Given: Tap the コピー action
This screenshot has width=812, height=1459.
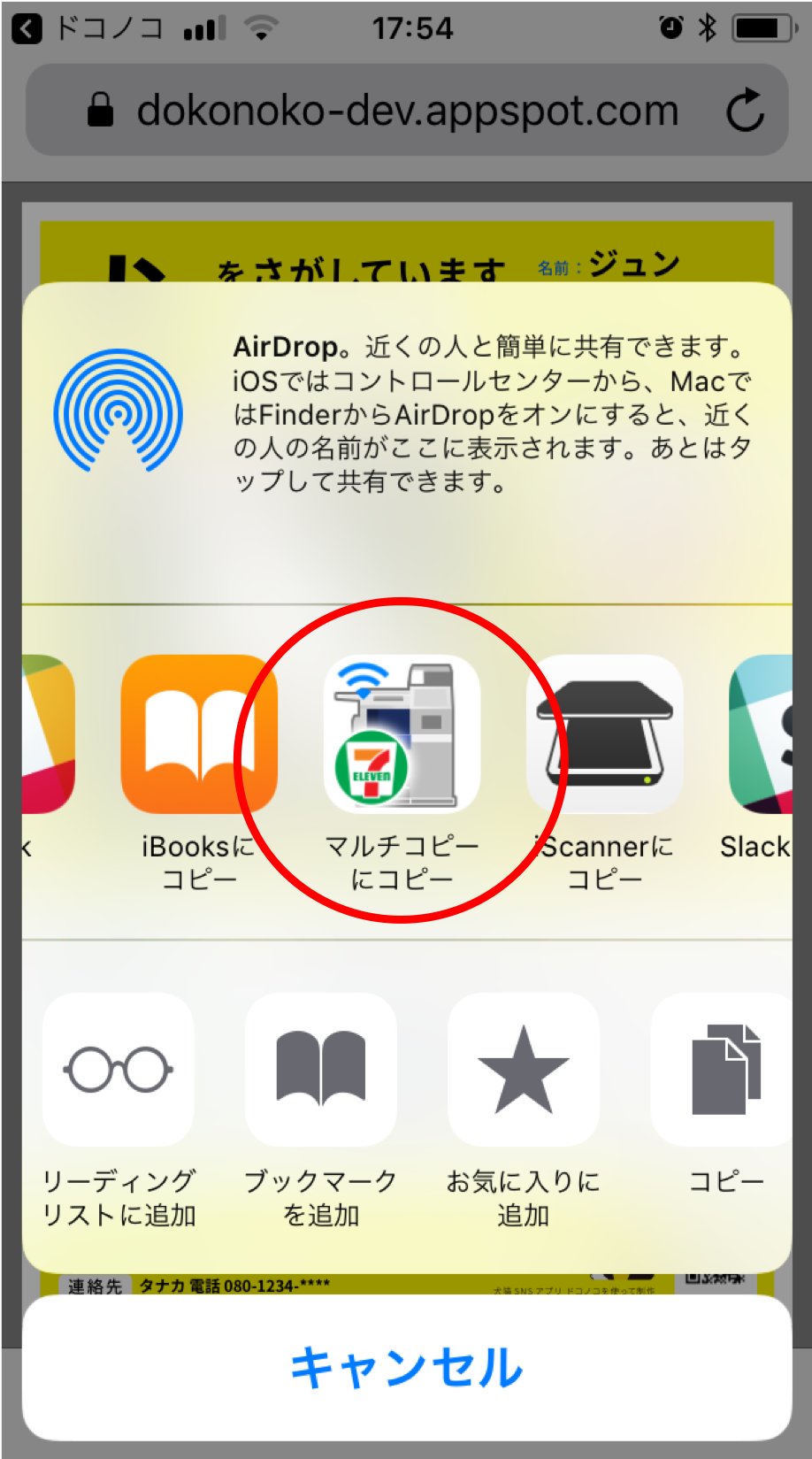Looking at the screenshot, I should tap(724, 1070).
